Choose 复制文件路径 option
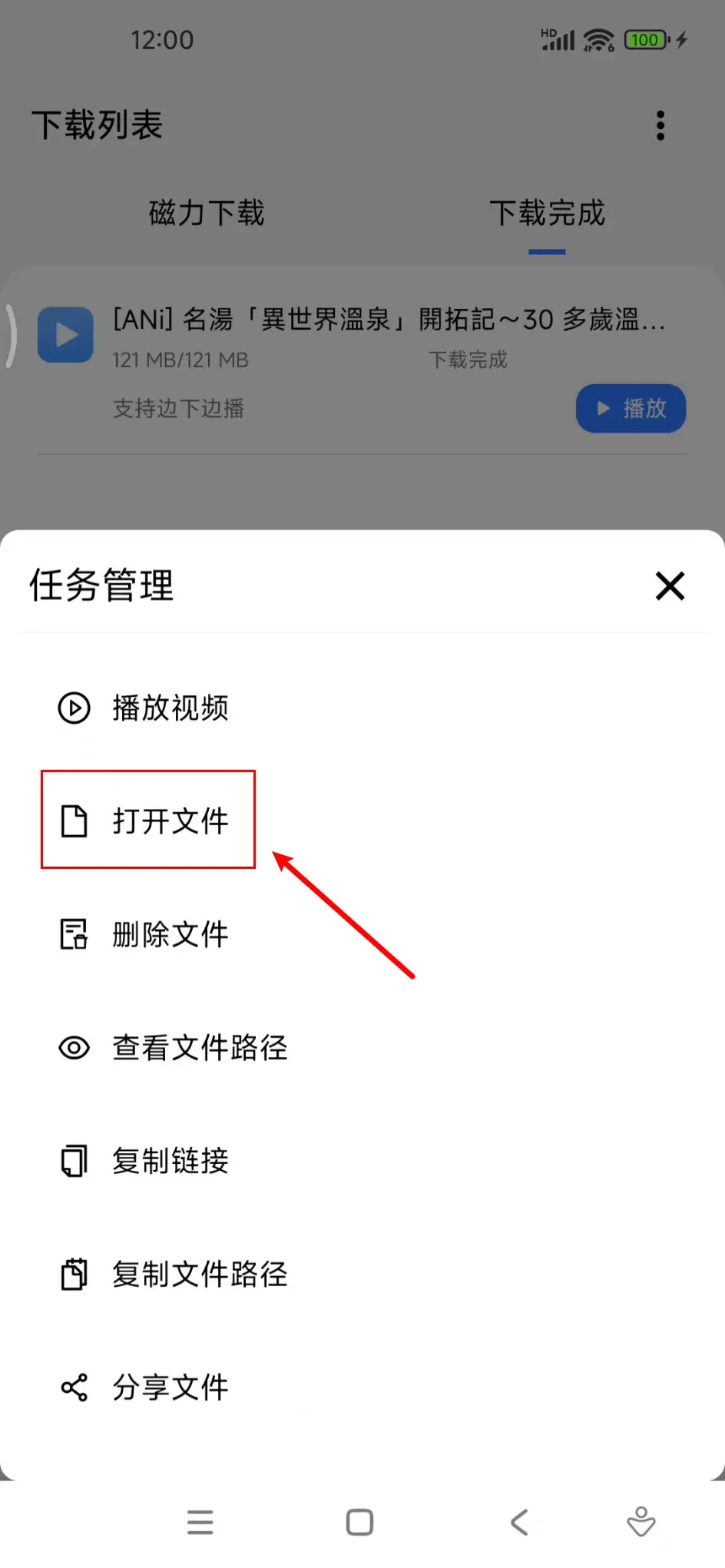This screenshot has height=1568, width=725. (x=199, y=1274)
